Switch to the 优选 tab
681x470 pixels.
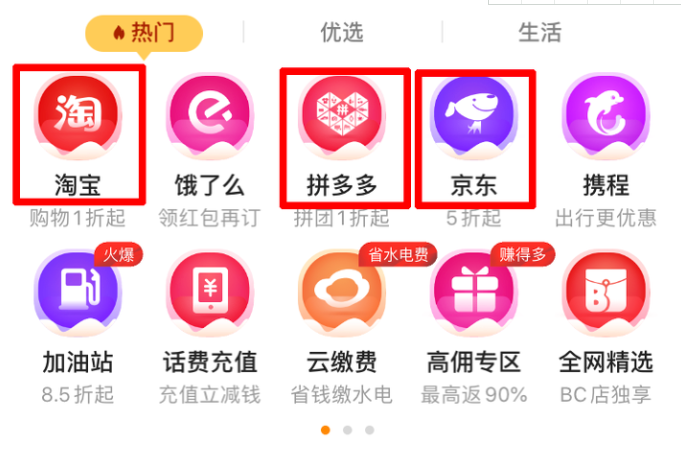pyautogui.click(x=342, y=32)
